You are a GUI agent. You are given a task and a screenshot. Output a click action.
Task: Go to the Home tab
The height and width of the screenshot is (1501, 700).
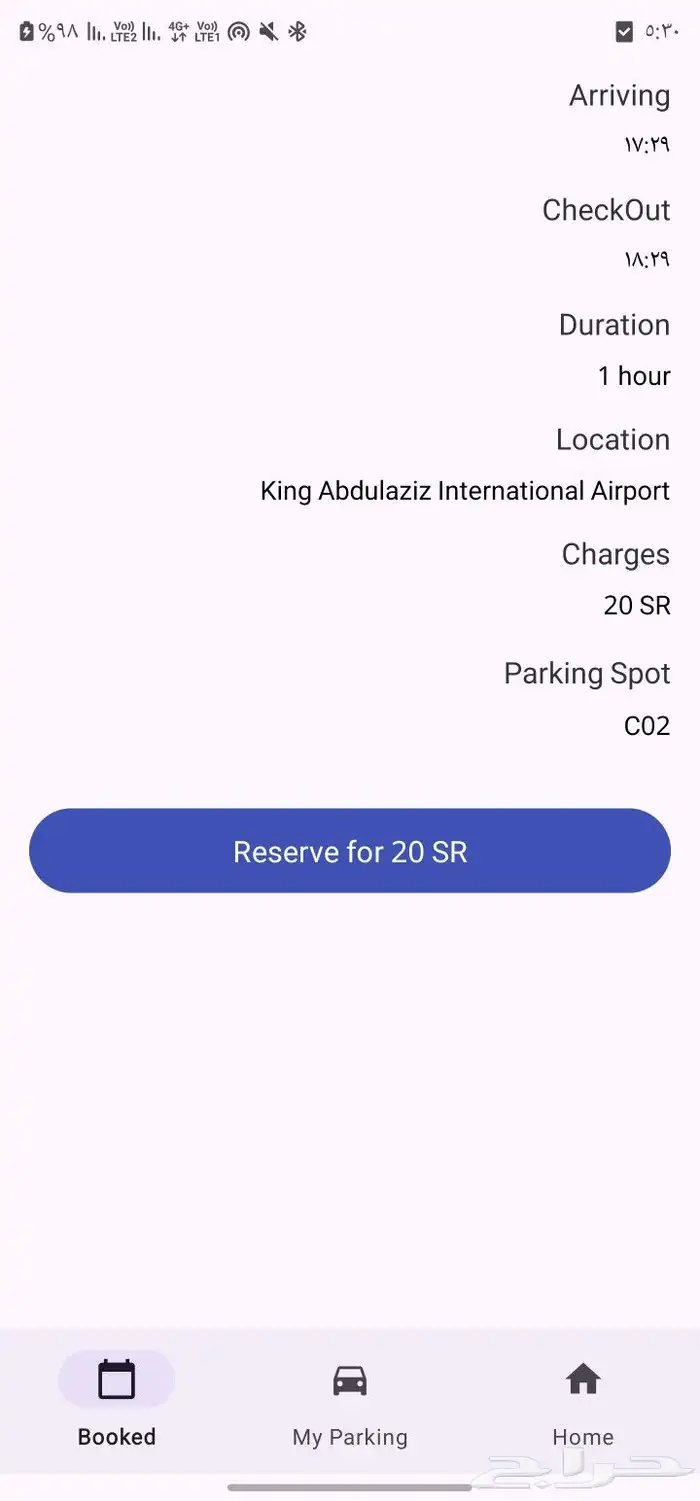(x=583, y=1400)
